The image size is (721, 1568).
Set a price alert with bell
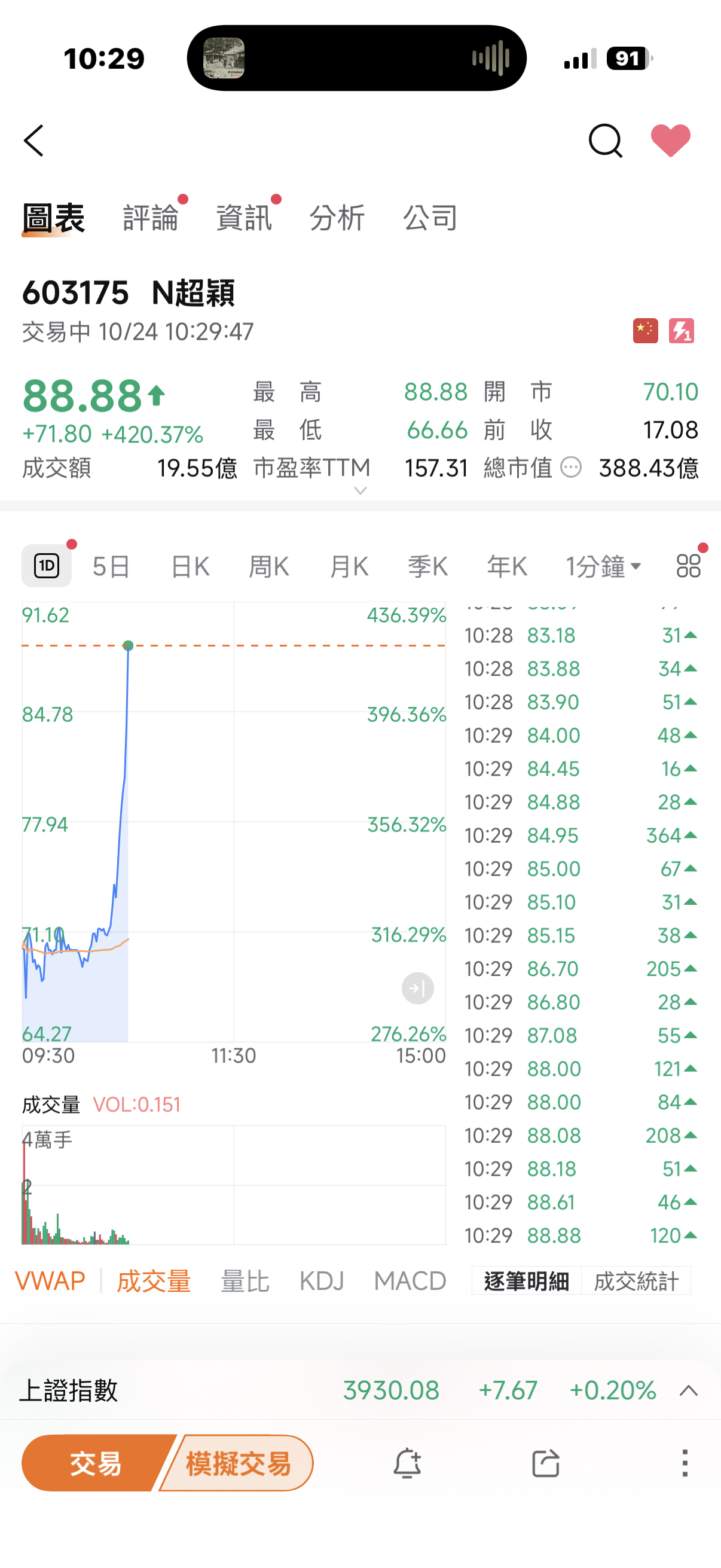tap(407, 1463)
